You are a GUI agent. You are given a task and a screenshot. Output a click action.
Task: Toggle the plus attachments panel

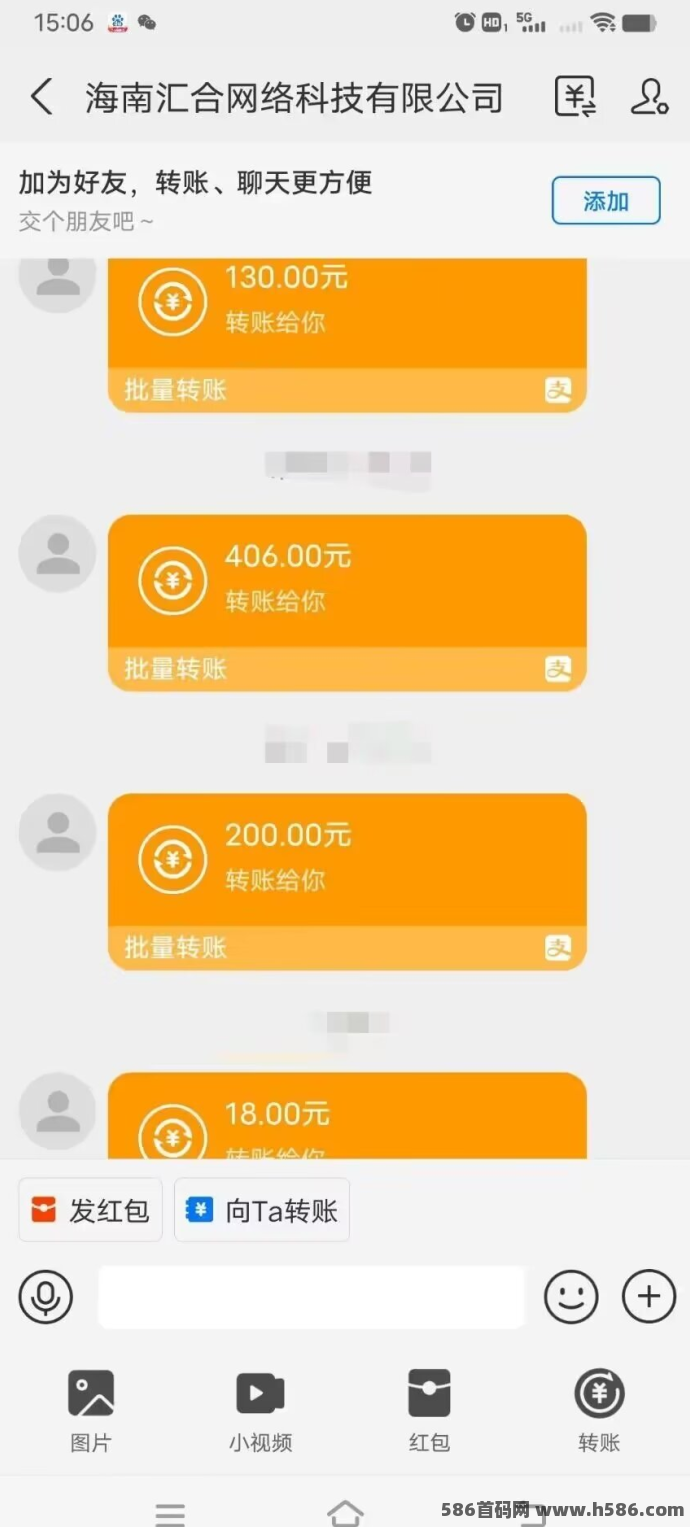click(x=649, y=1297)
